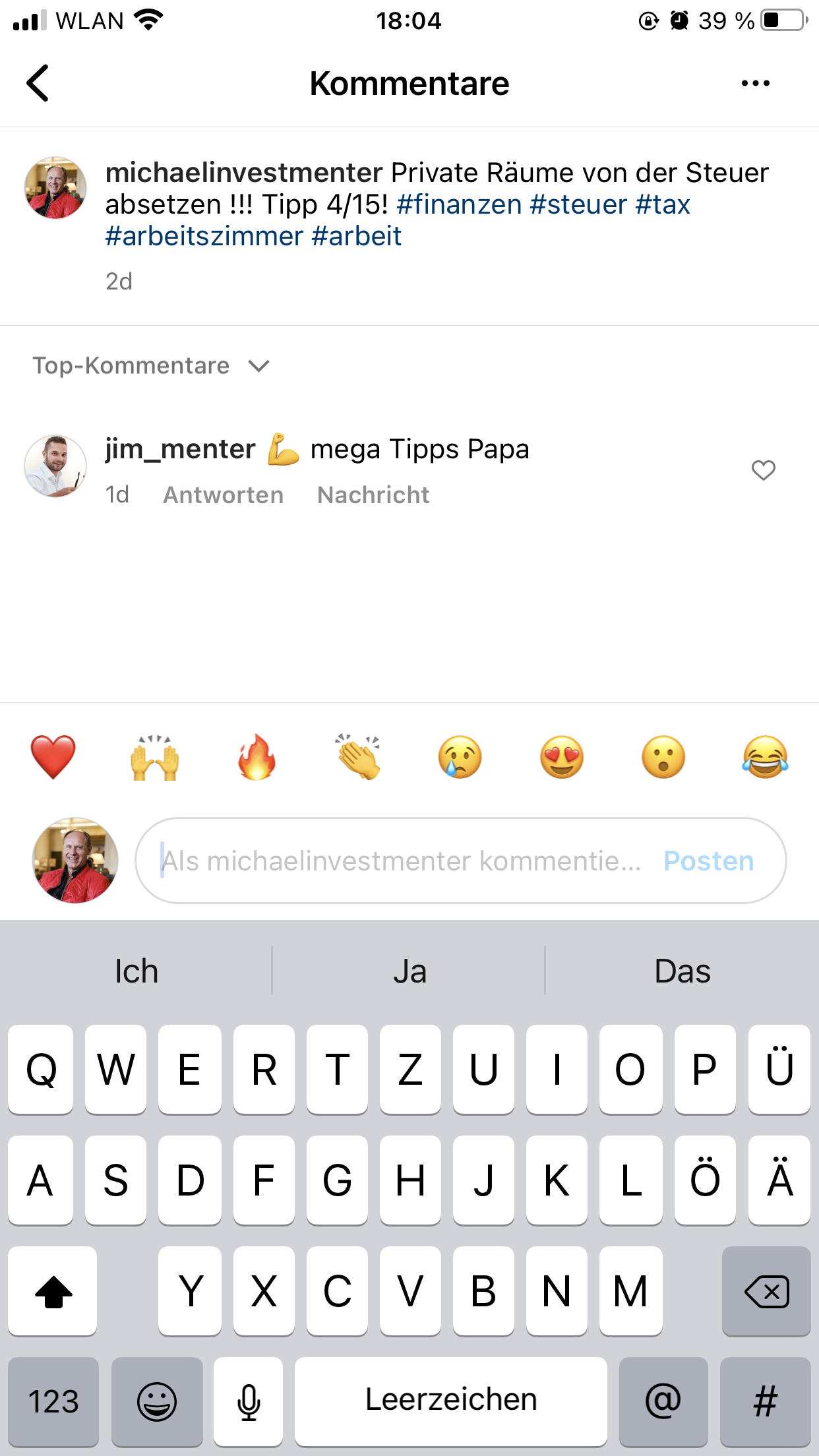Insert the fire emoji

tap(257, 757)
